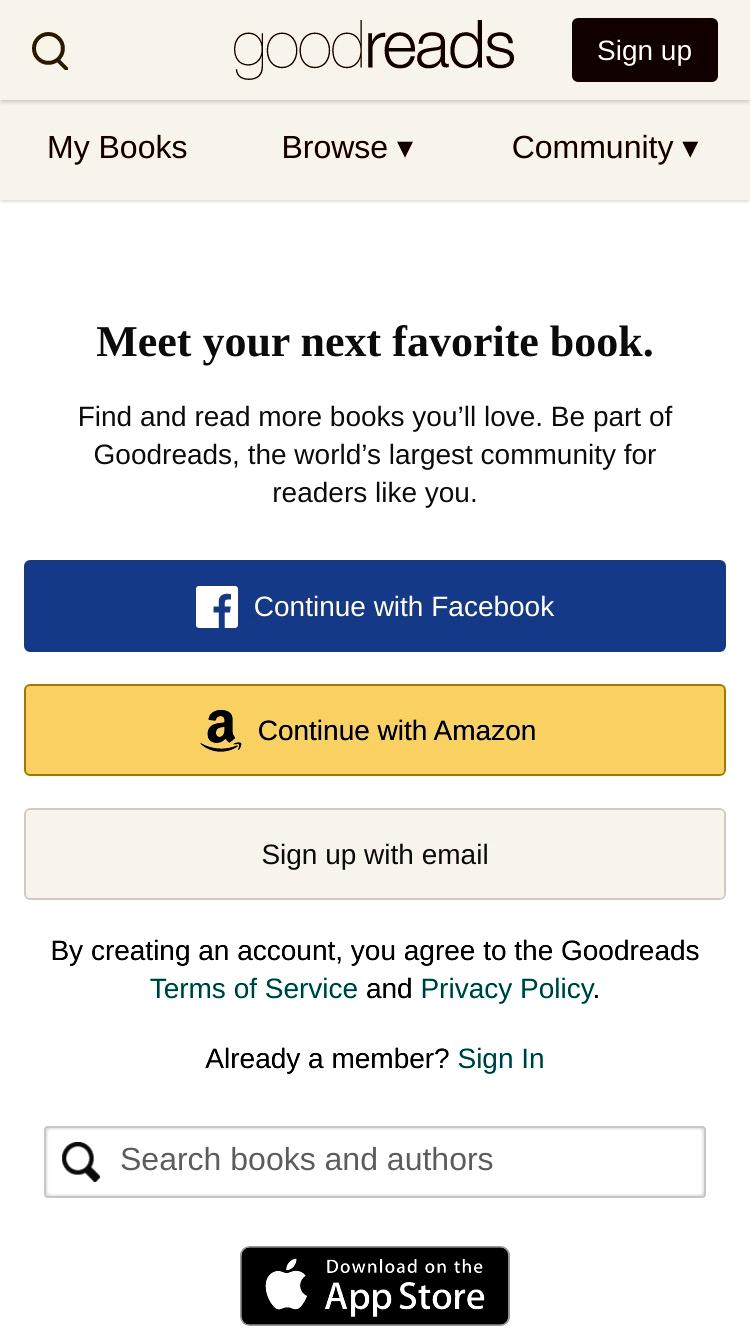Open the Terms of Service link

254,989
